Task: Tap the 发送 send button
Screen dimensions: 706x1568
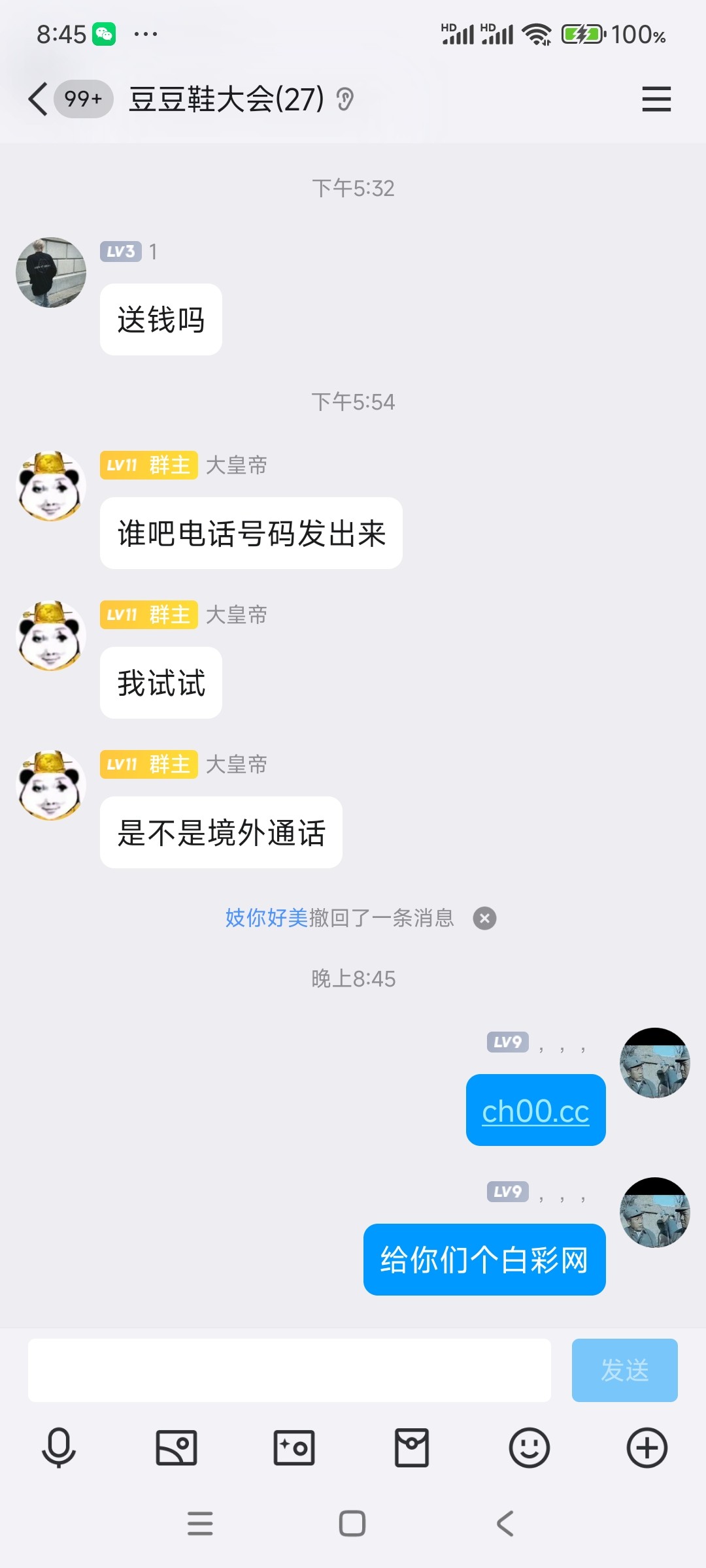Action: [x=624, y=1370]
